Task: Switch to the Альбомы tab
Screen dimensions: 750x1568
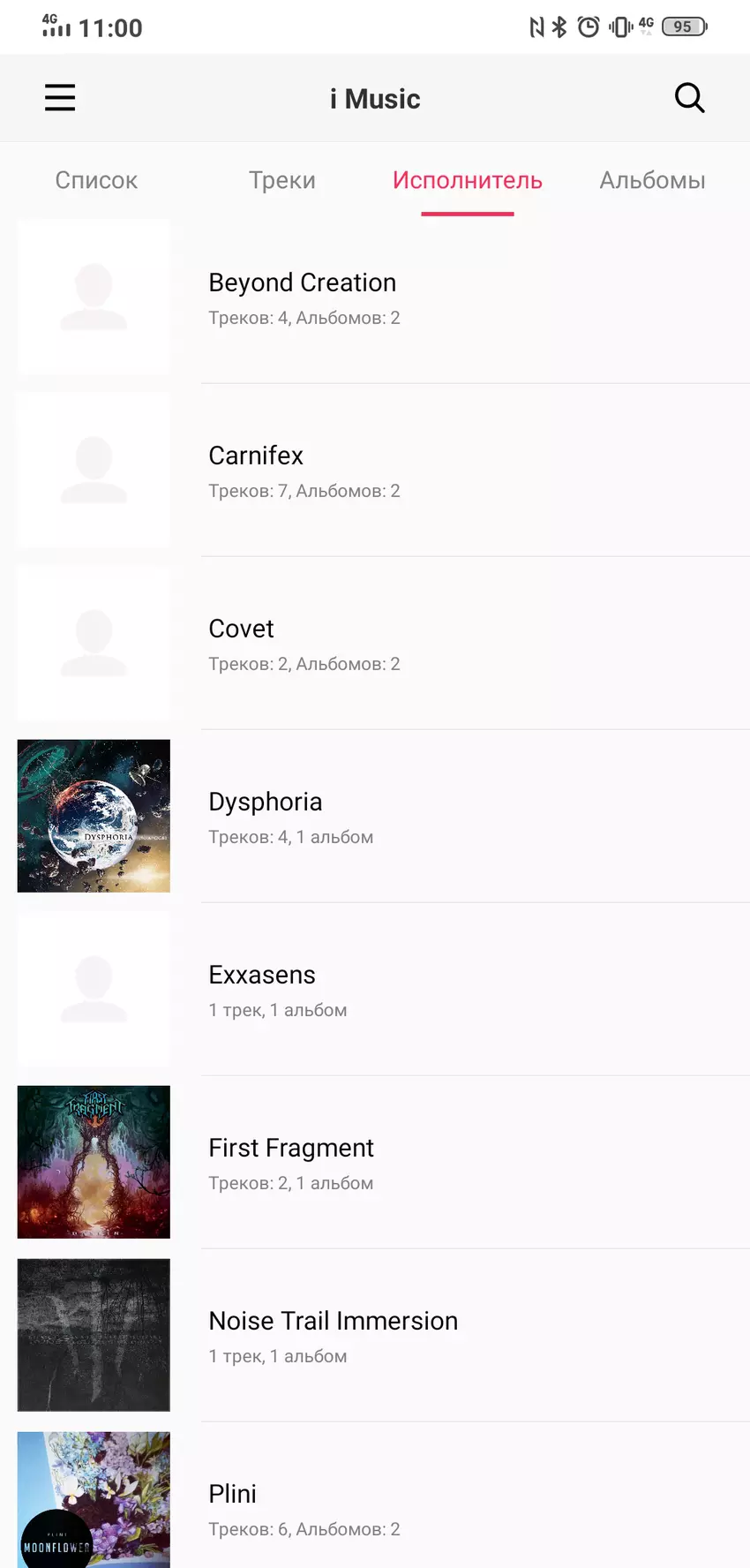Action: pos(652,180)
